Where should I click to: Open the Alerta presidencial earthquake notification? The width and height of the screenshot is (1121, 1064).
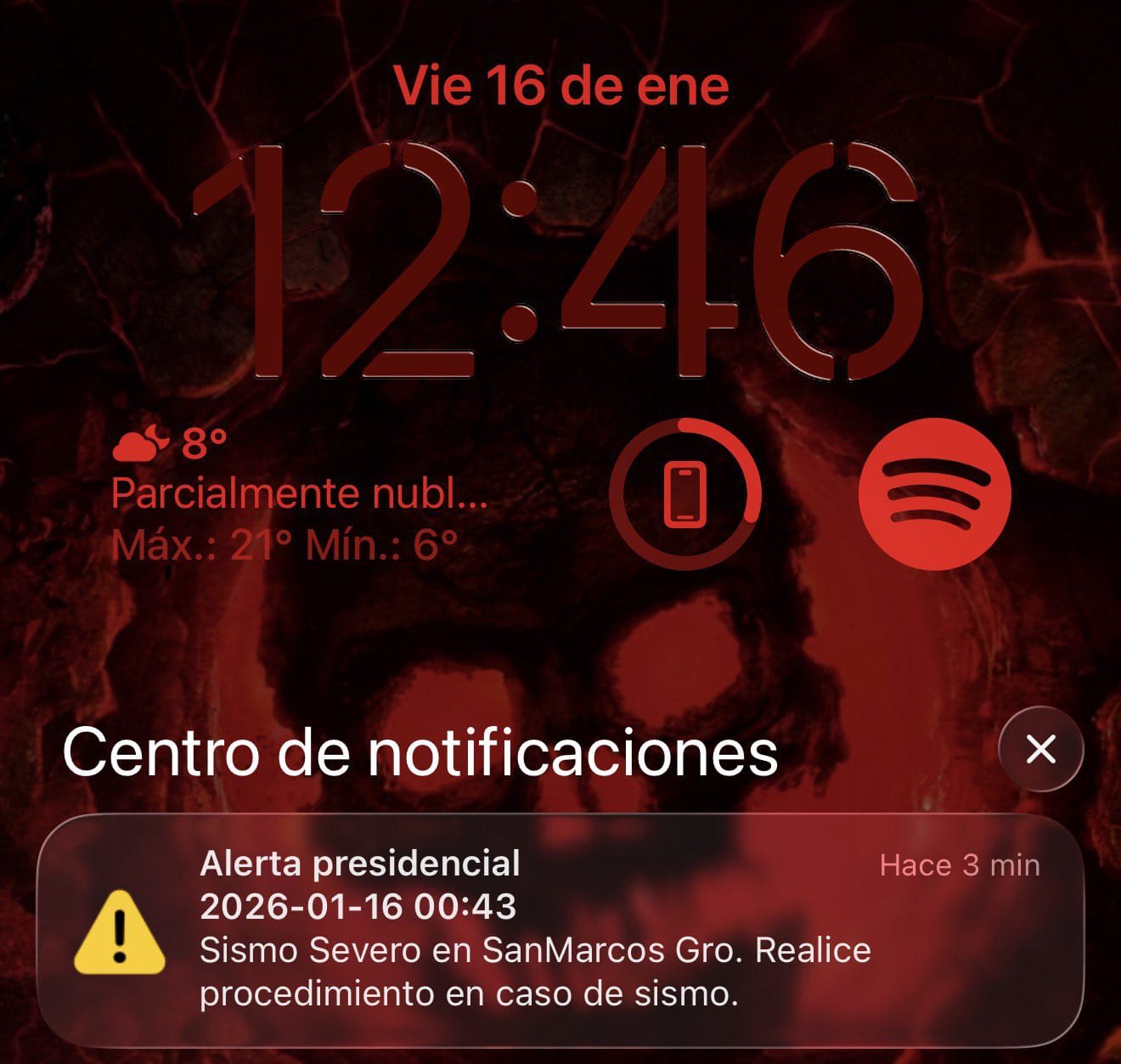point(560,930)
